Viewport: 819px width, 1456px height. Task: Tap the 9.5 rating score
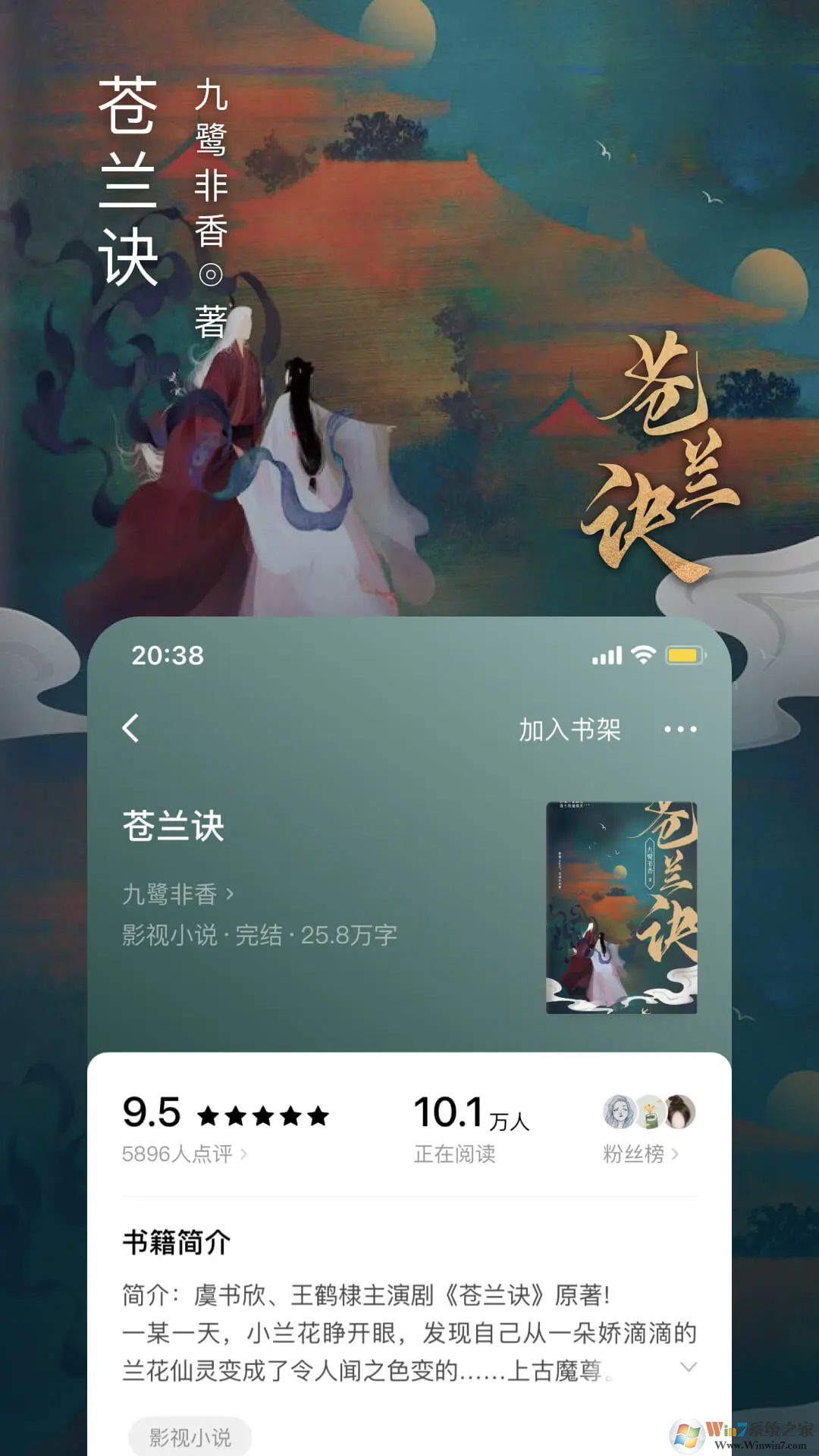149,1113
